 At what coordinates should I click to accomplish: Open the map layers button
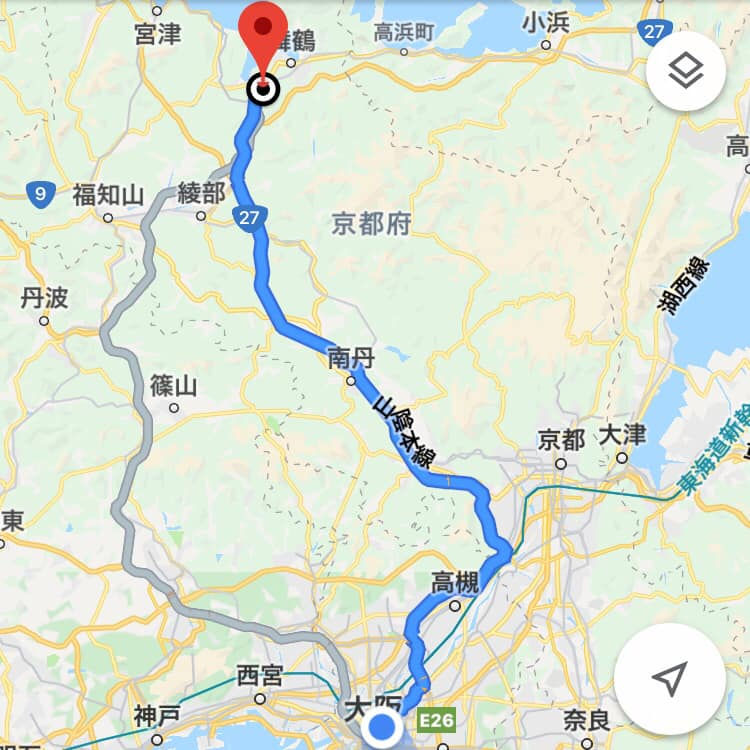click(x=685, y=70)
